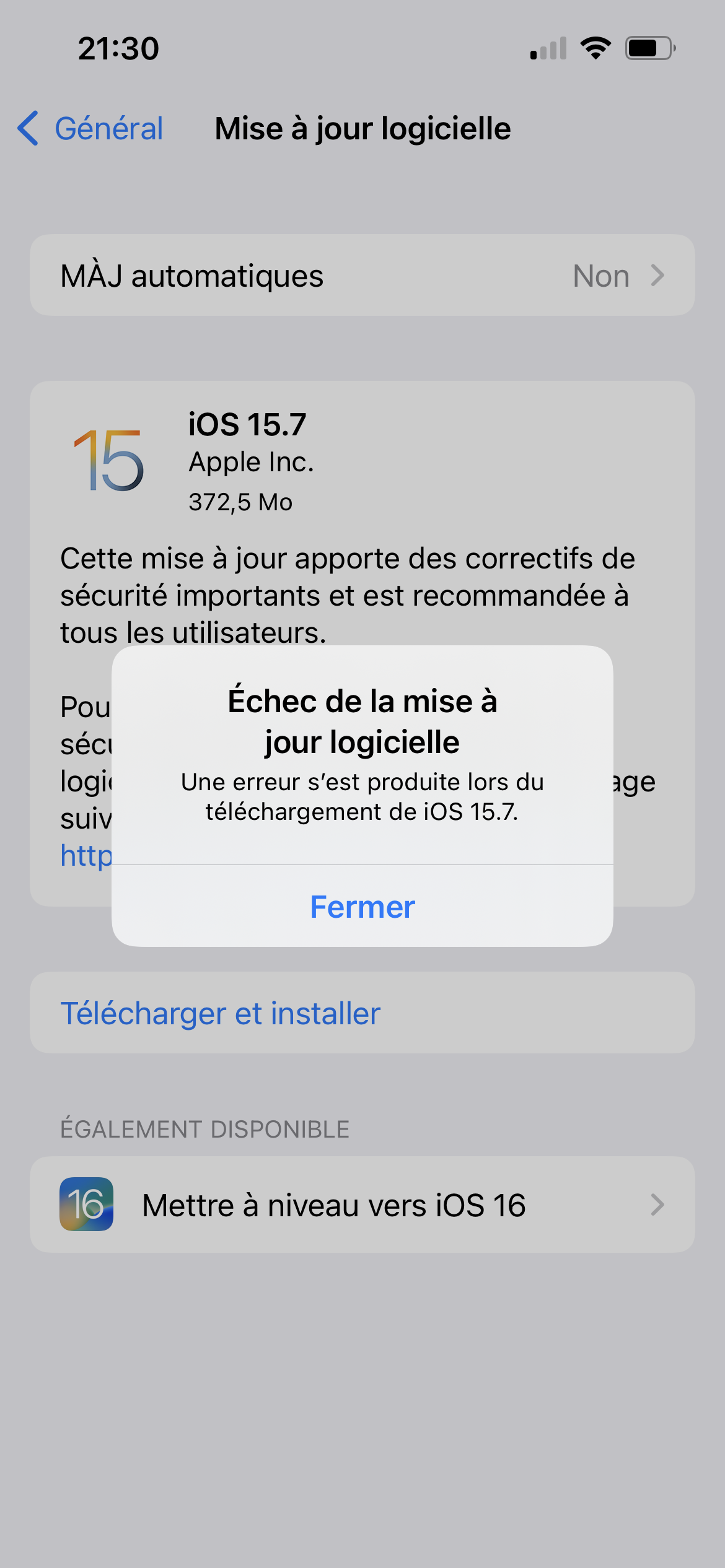The width and height of the screenshot is (725, 1568).
Task: Tap Télécharger et installer
Action: pyautogui.click(x=221, y=1014)
